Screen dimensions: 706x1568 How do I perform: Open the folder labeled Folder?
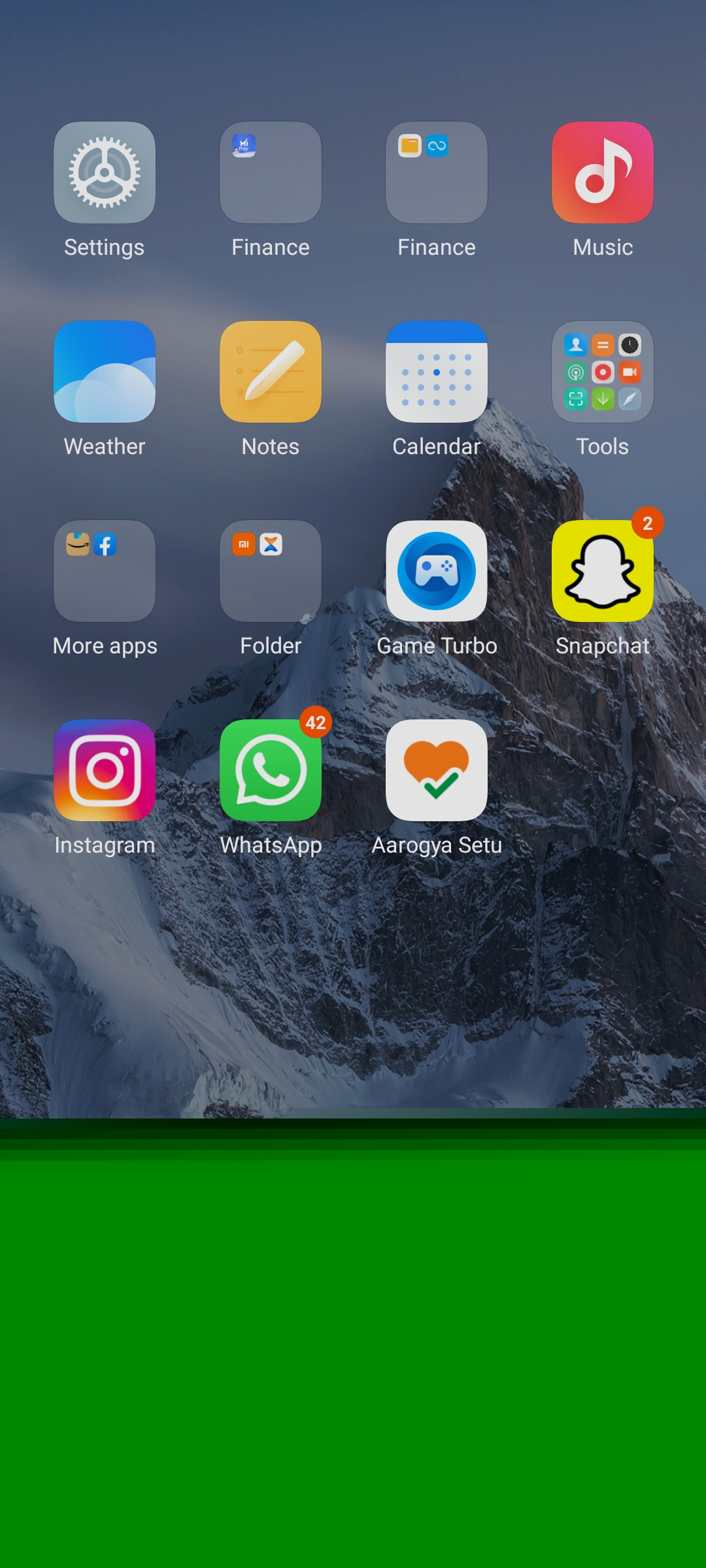tap(271, 572)
